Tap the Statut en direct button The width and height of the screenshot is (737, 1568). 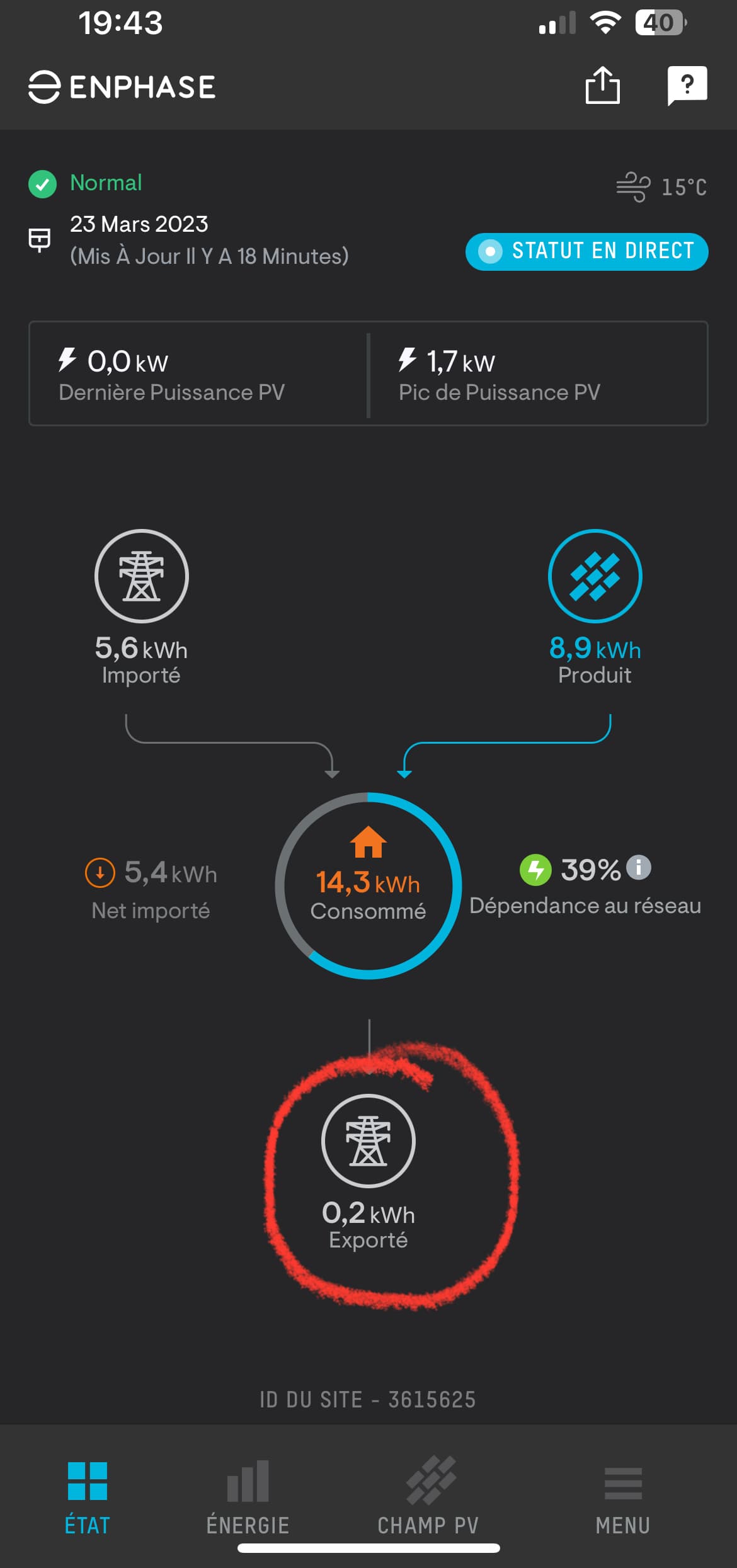point(586,251)
